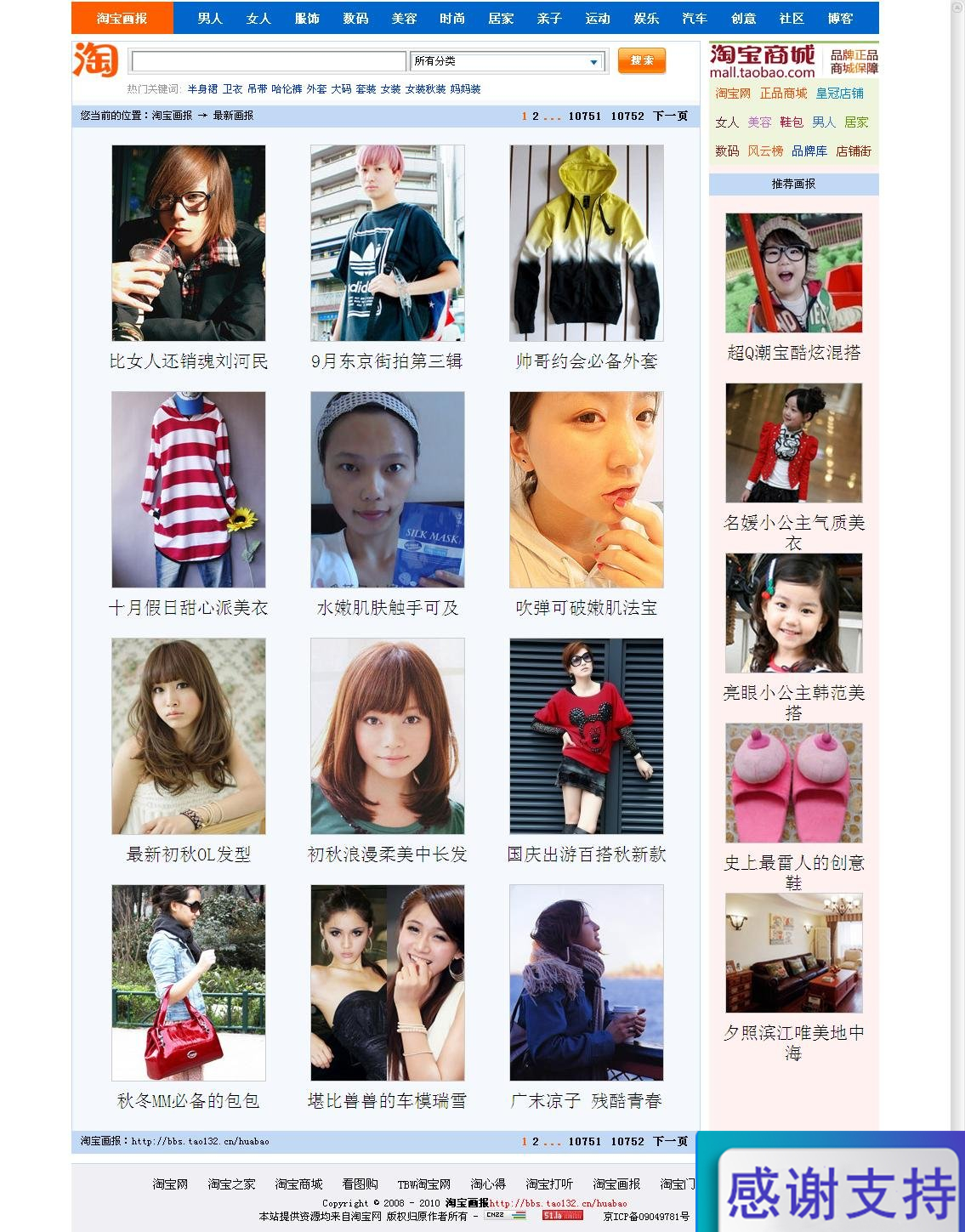Go to 下一页 in top pagination

[x=670, y=116]
